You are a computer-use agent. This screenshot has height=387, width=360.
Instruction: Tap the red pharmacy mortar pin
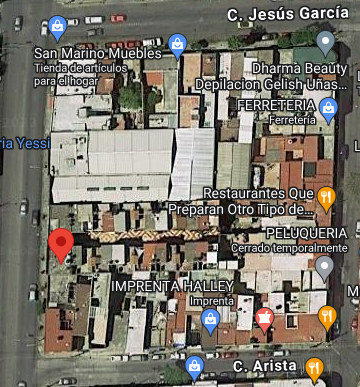click(264, 321)
